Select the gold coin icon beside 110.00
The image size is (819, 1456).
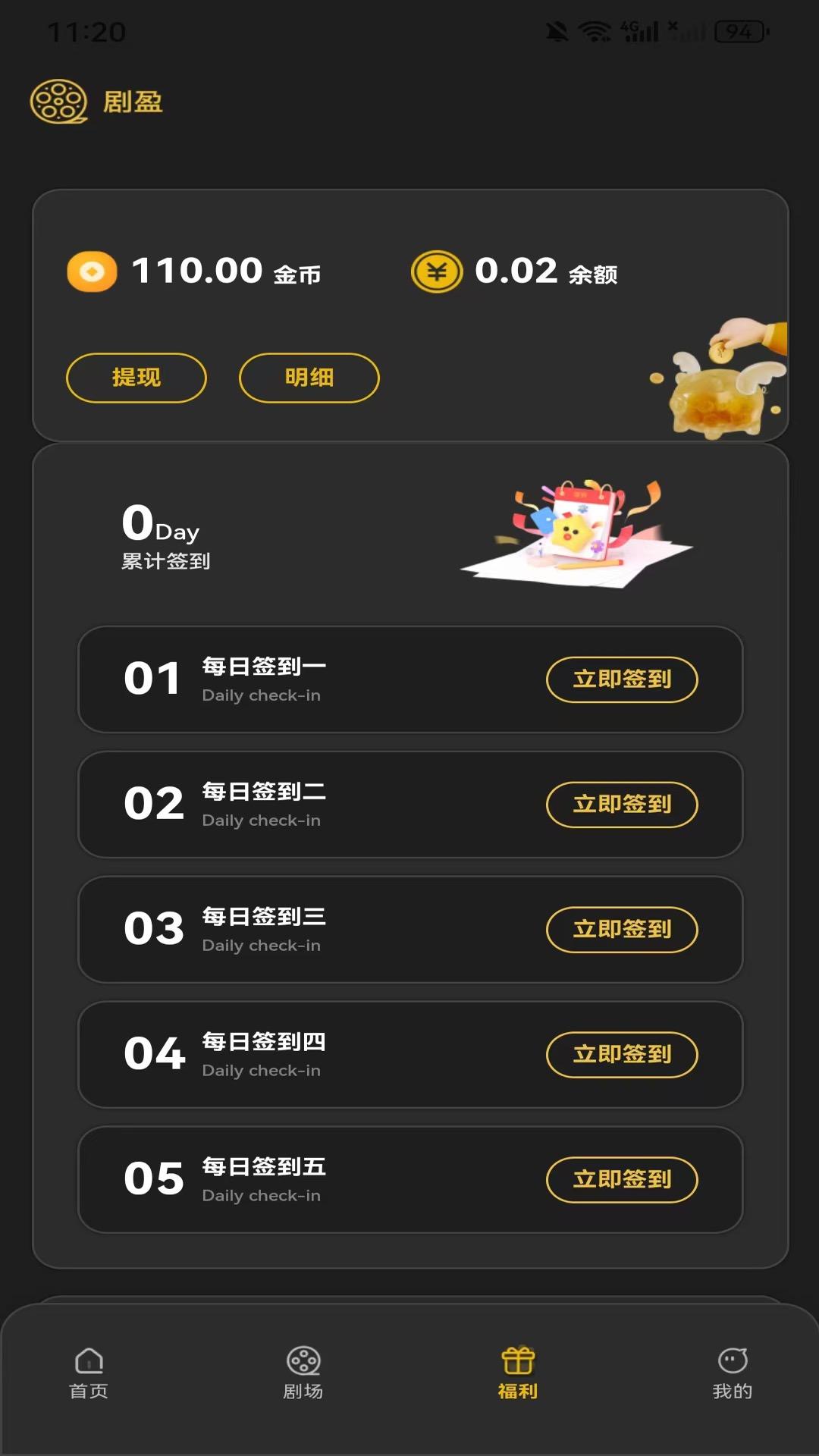tap(90, 272)
